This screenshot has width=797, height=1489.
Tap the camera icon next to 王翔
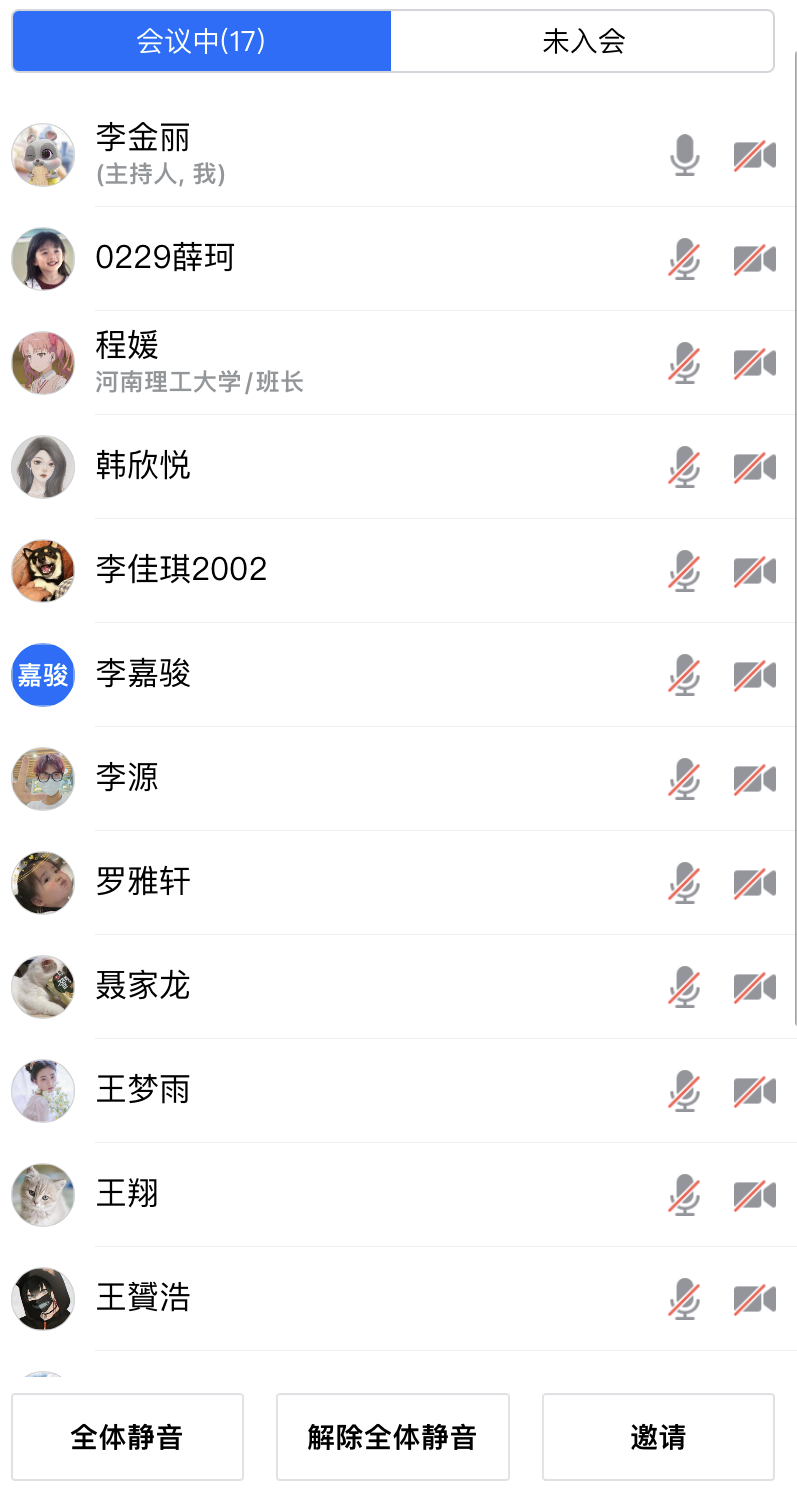[754, 1195]
